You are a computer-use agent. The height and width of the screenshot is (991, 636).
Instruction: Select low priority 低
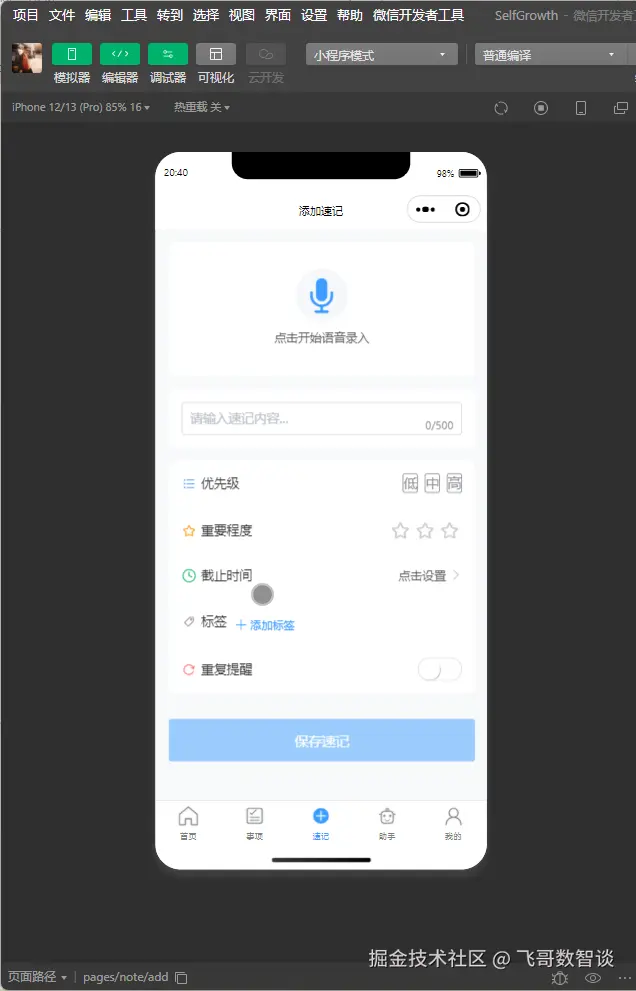click(410, 484)
